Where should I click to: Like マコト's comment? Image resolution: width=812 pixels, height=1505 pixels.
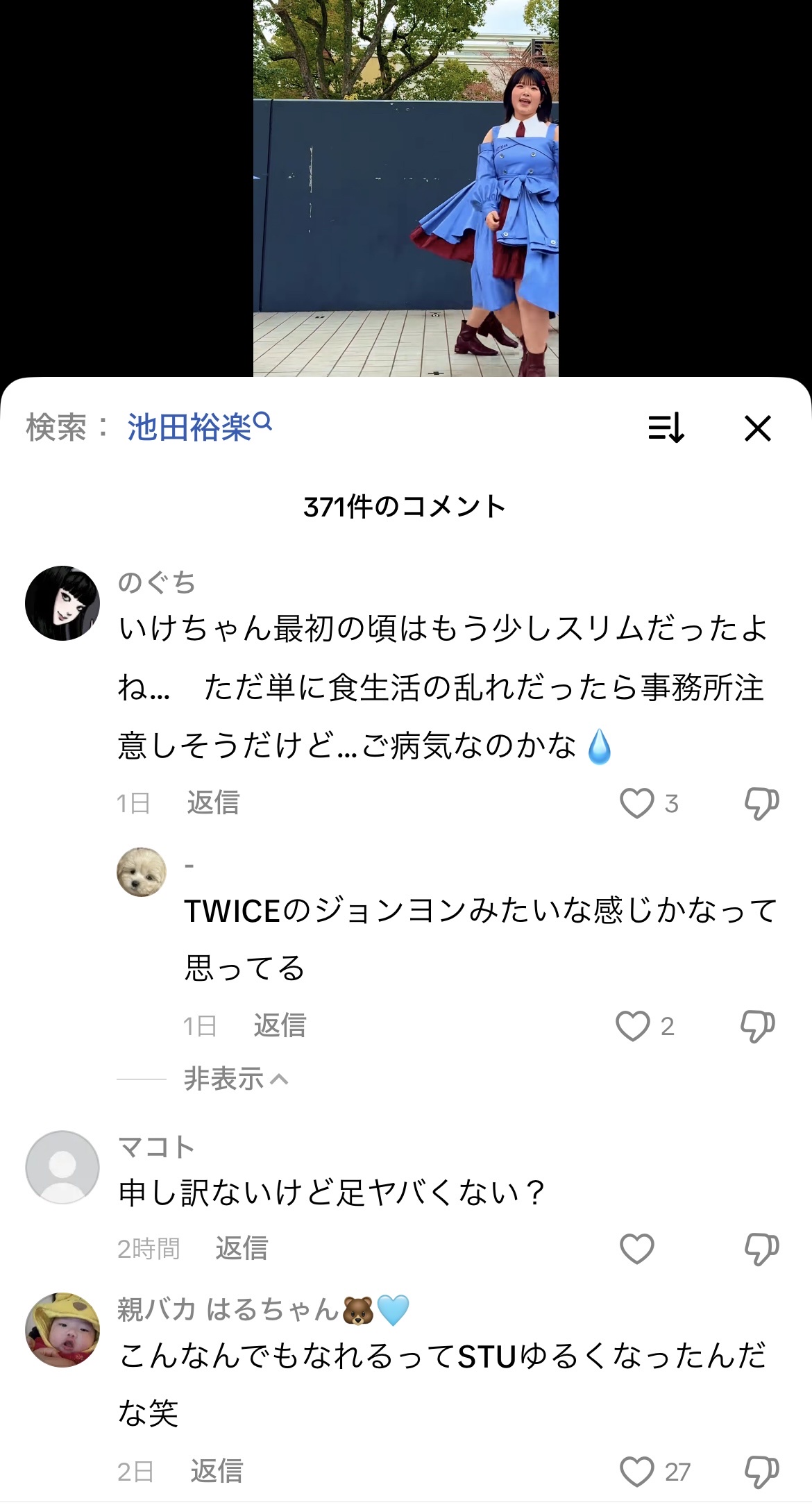click(x=636, y=1249)
